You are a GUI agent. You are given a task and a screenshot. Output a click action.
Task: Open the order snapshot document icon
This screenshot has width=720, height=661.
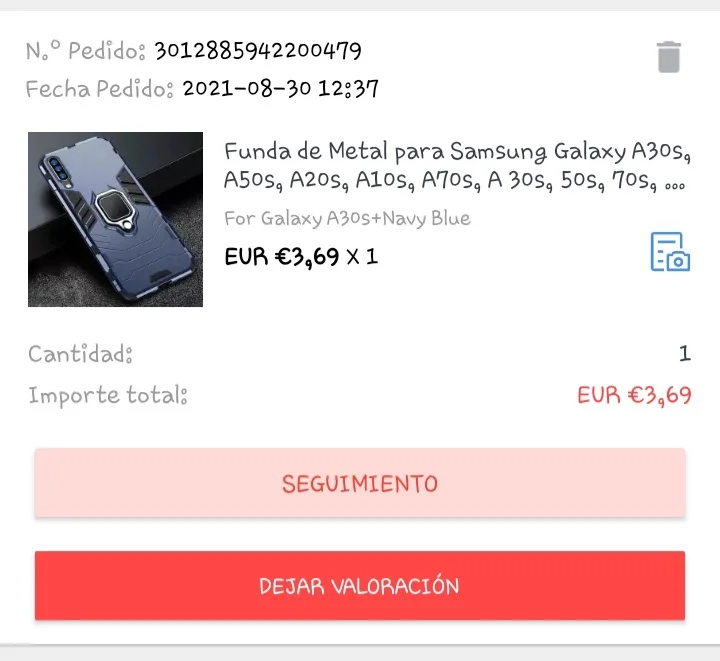[x=669, y=252]
